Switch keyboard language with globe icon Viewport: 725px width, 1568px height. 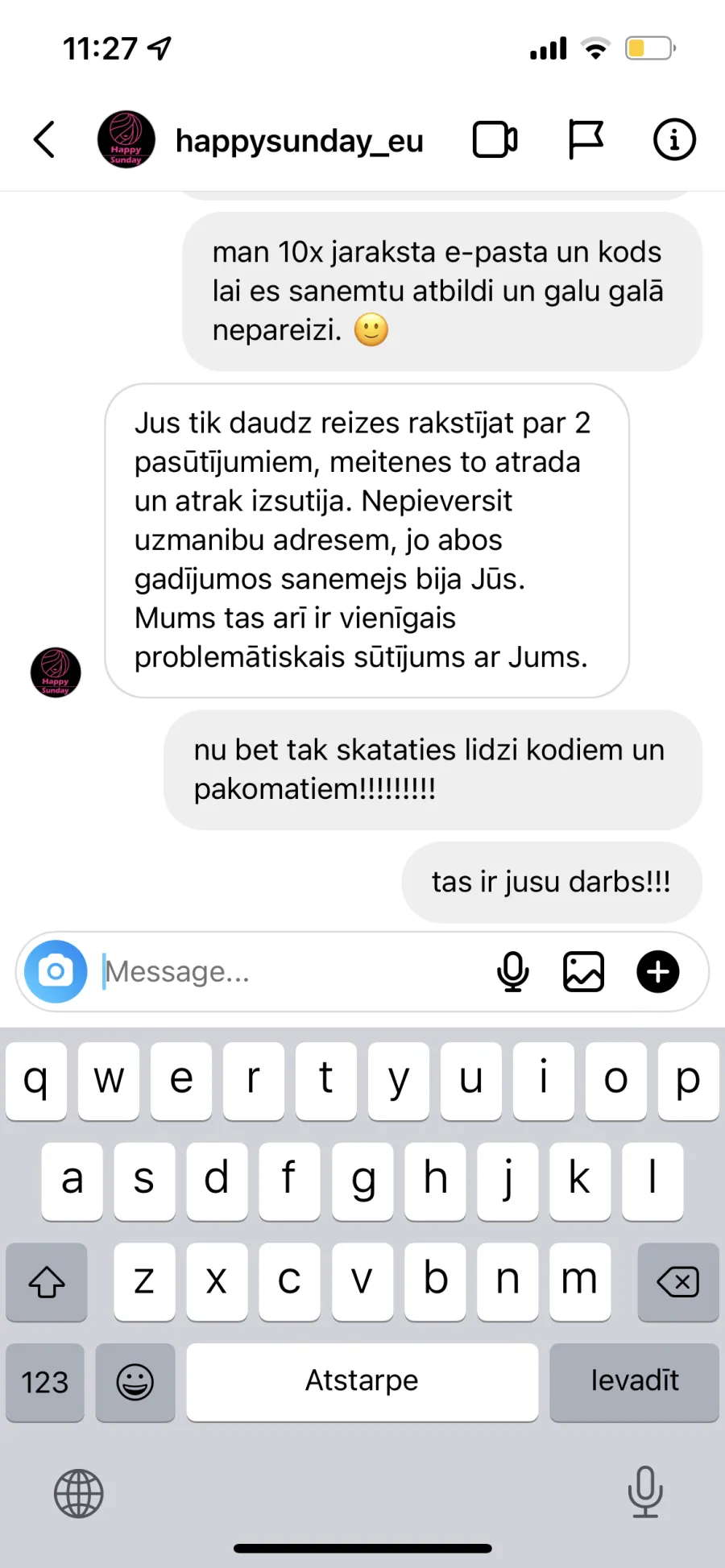pyautogui.click(x=79, y=1493)
